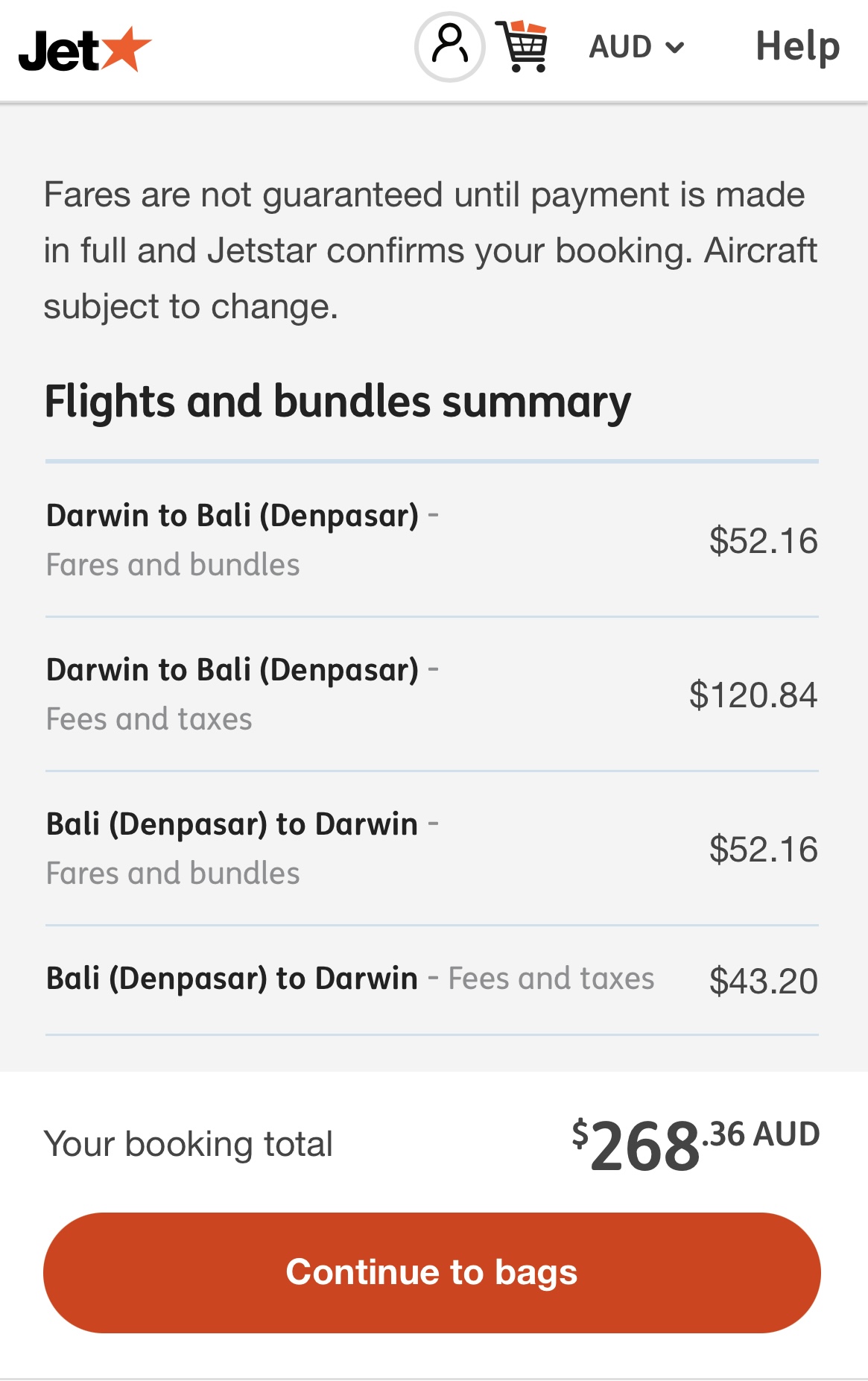The height and width of the screenshot is (1381, 868).
Task: Open the AUD currency dropdown
Action: [x=636, y=47]
